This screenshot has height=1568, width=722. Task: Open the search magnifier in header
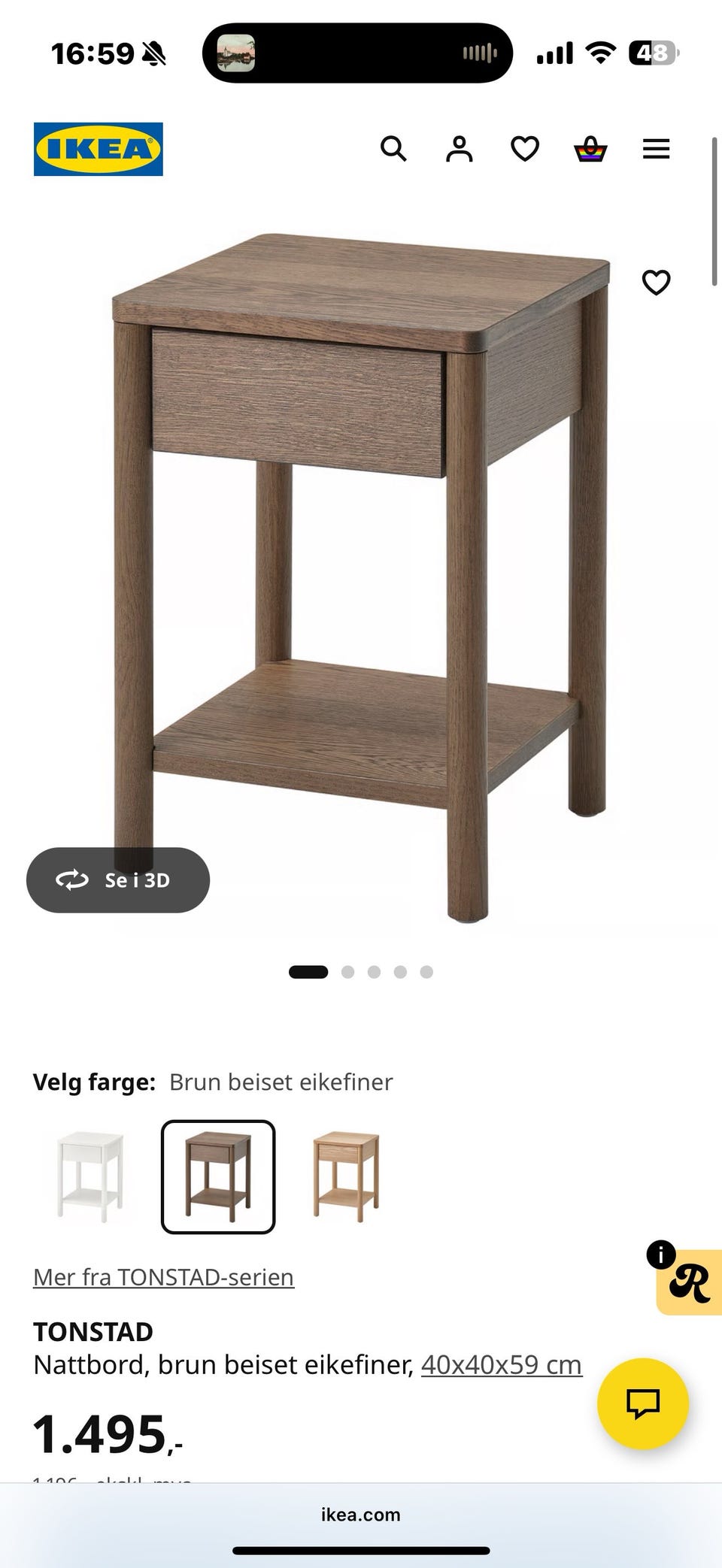(393, 149)
